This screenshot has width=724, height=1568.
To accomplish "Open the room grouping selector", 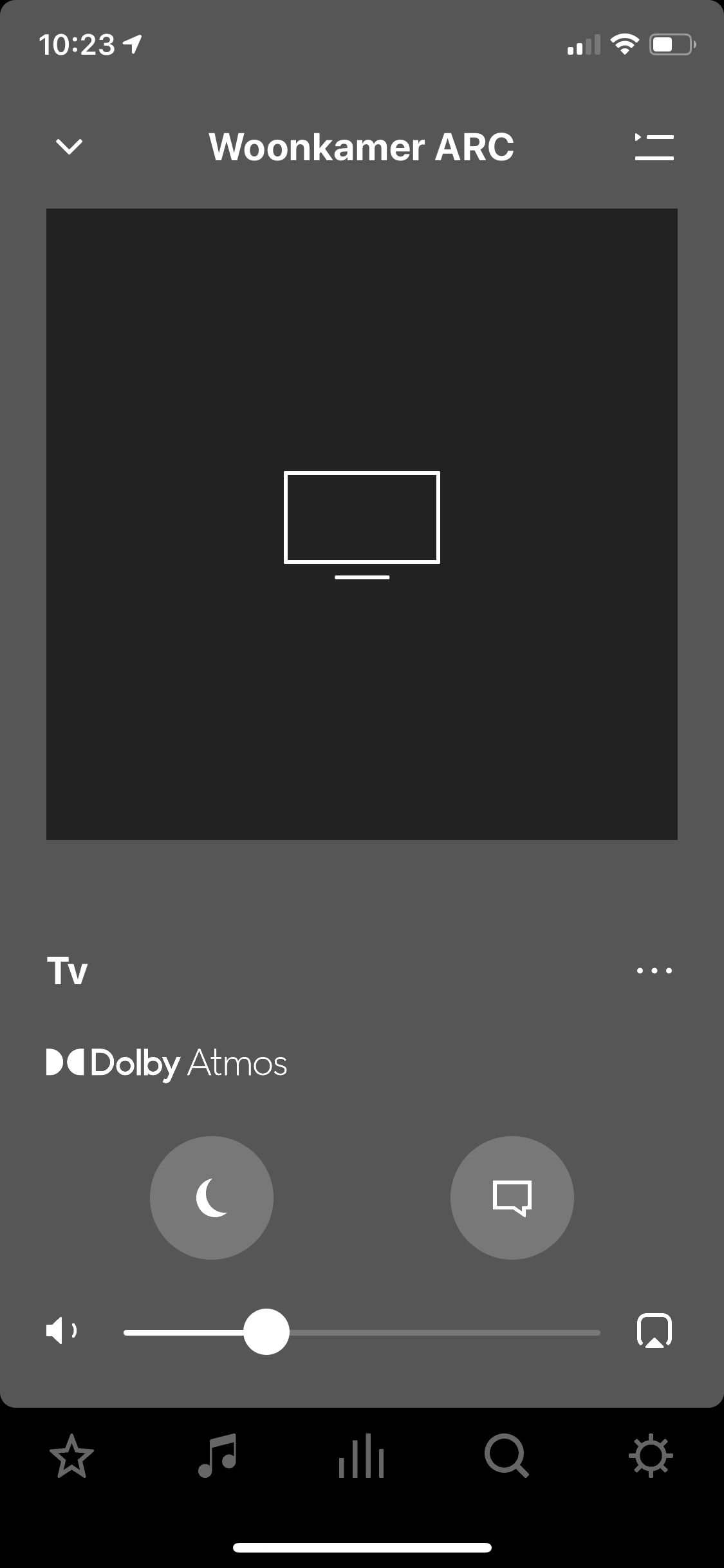I will coord(654,1330).
